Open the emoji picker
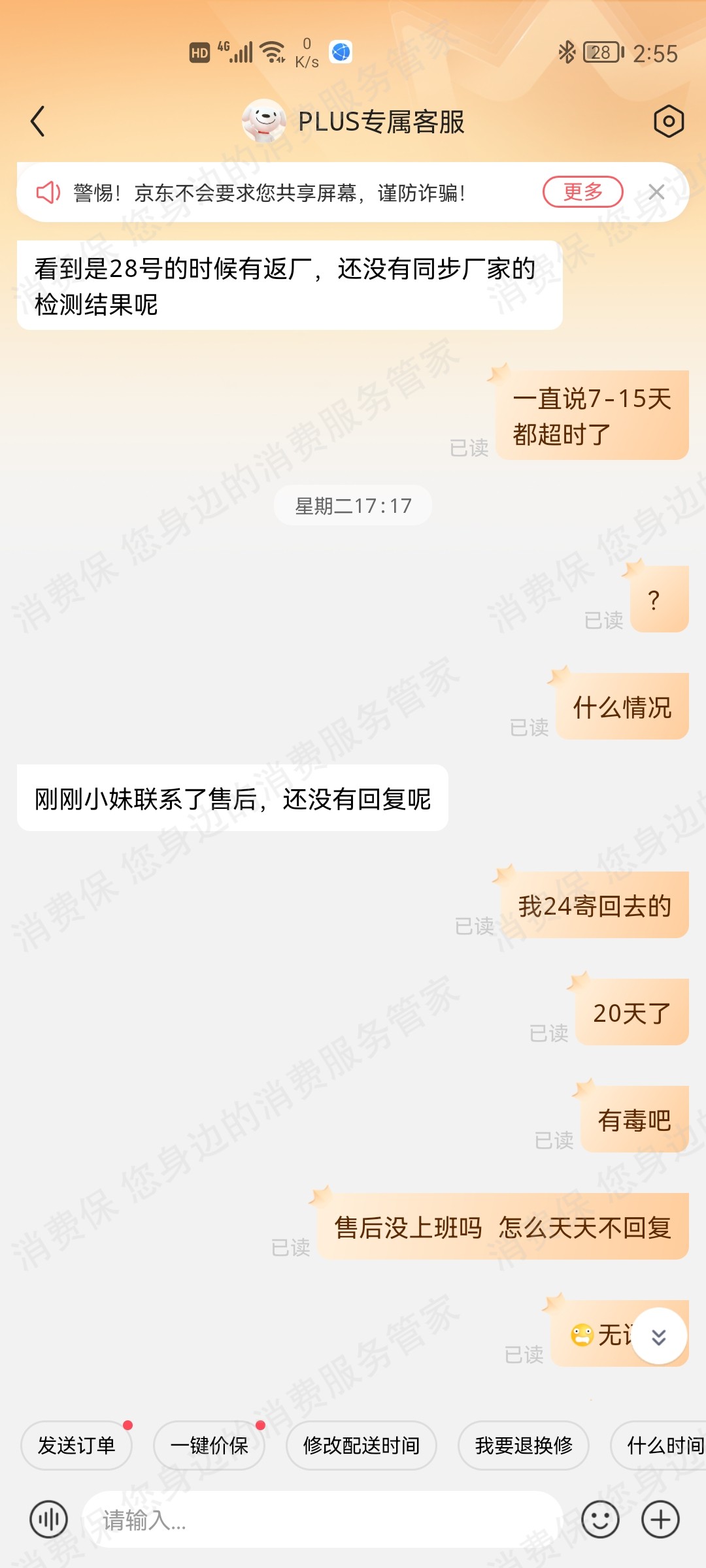The width and height of the screenshot is (706, 1568). coord(600,1520)
